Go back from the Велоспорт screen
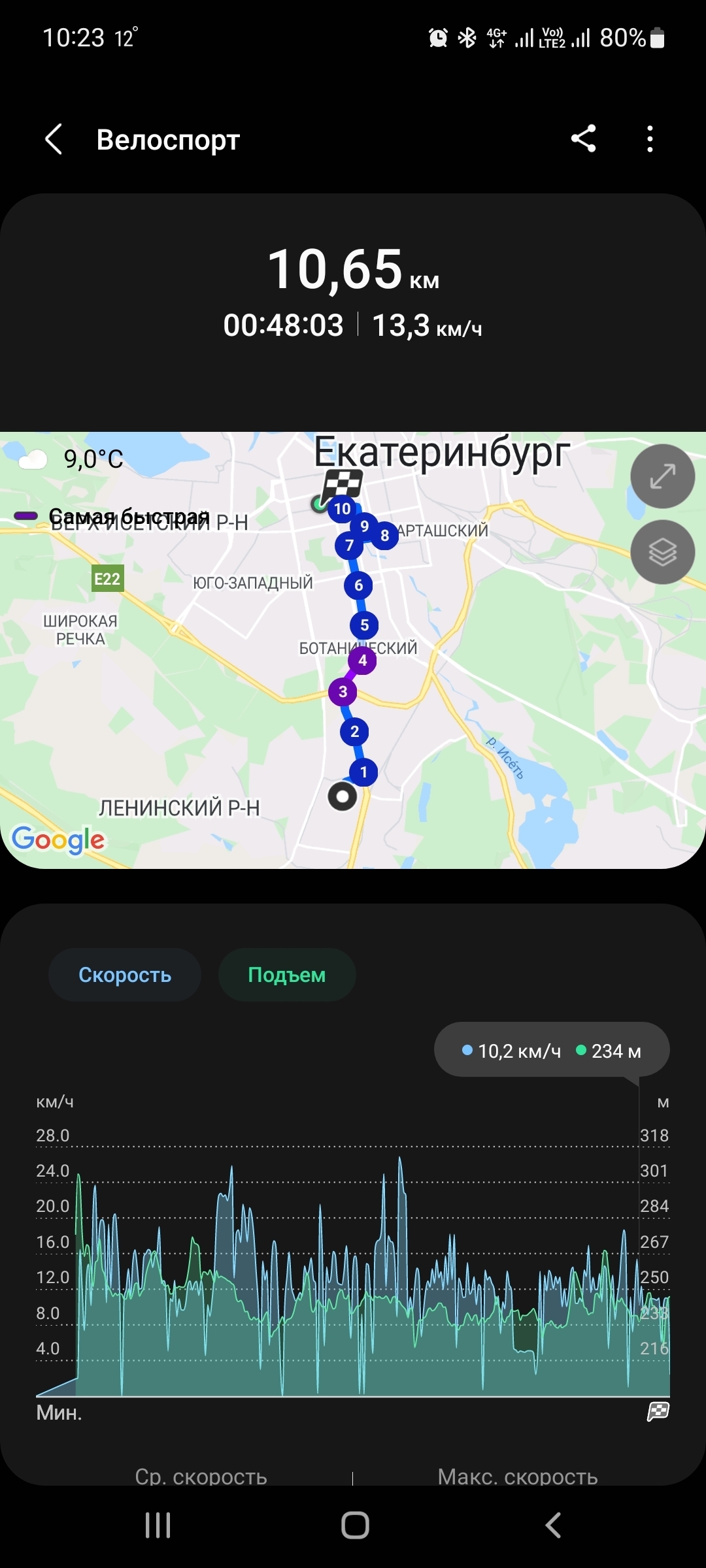Screen dimensions: 706x1568 [54, 139]
